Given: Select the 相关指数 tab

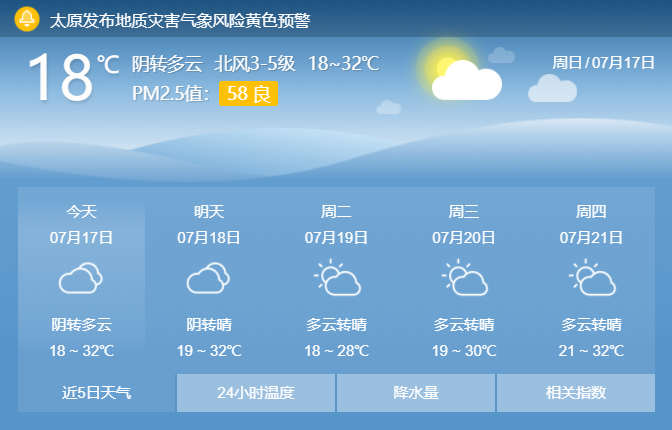Looking at the screenshot, I should (576, 393).
